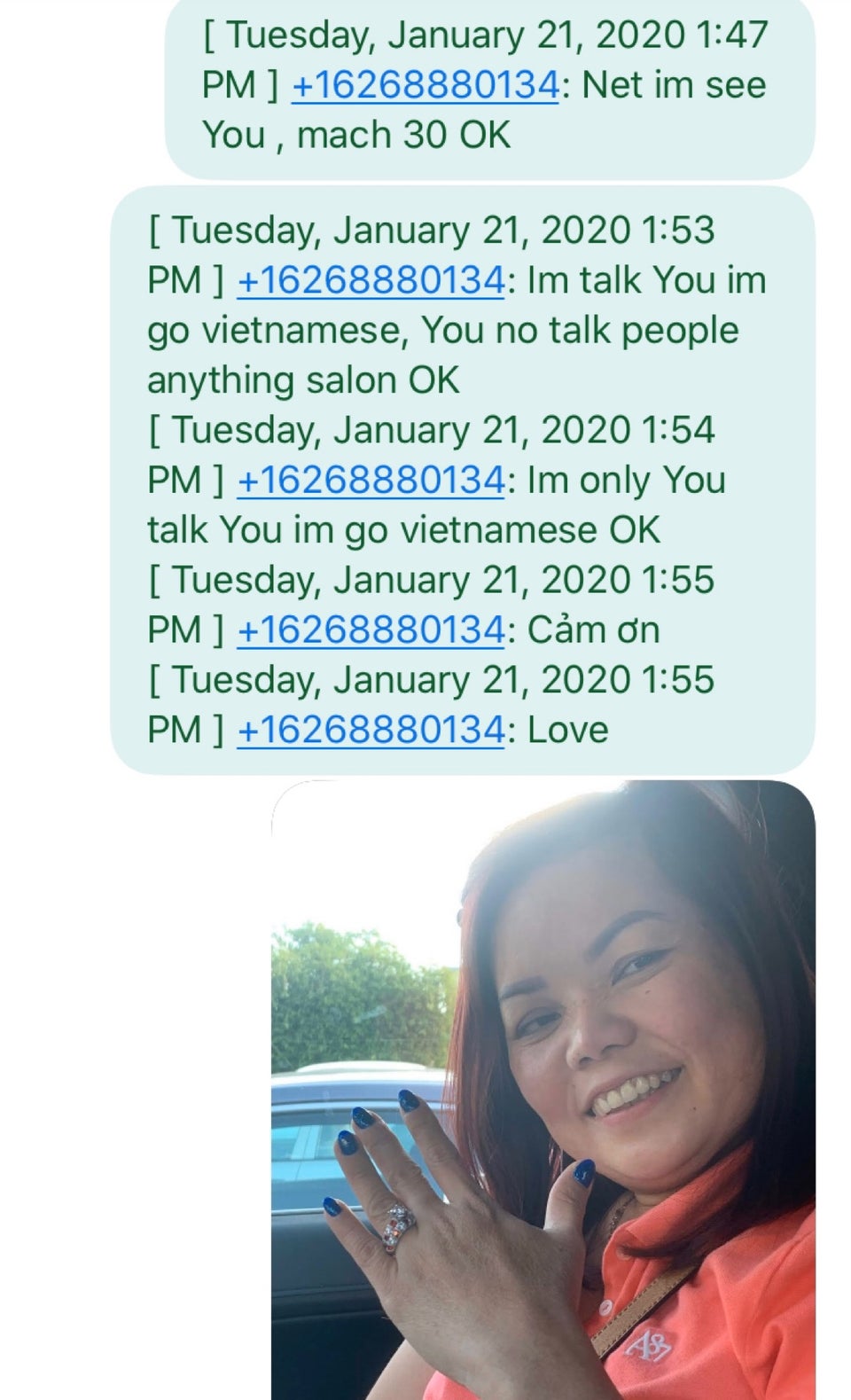Tap phone number before "Cảm ơn"
The height and width of the screenshot is (1400, 851).
(x=371, y=630)
